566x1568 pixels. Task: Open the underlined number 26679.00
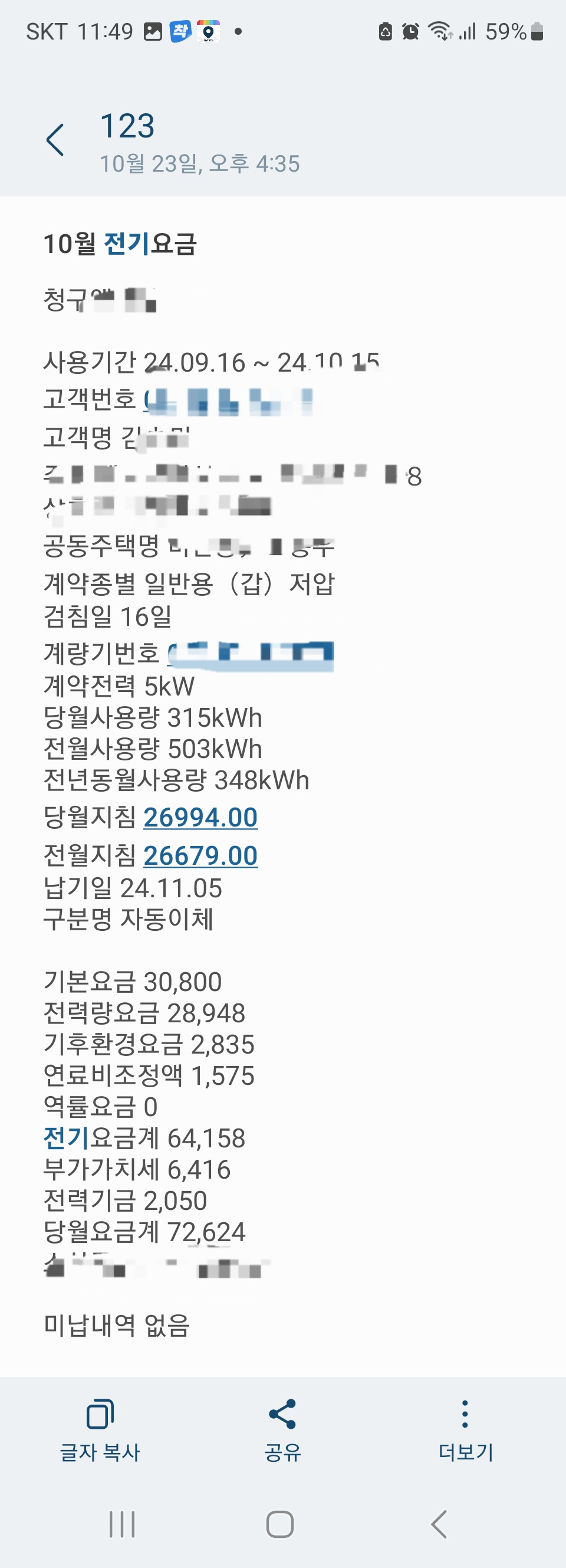click(200, 856)
